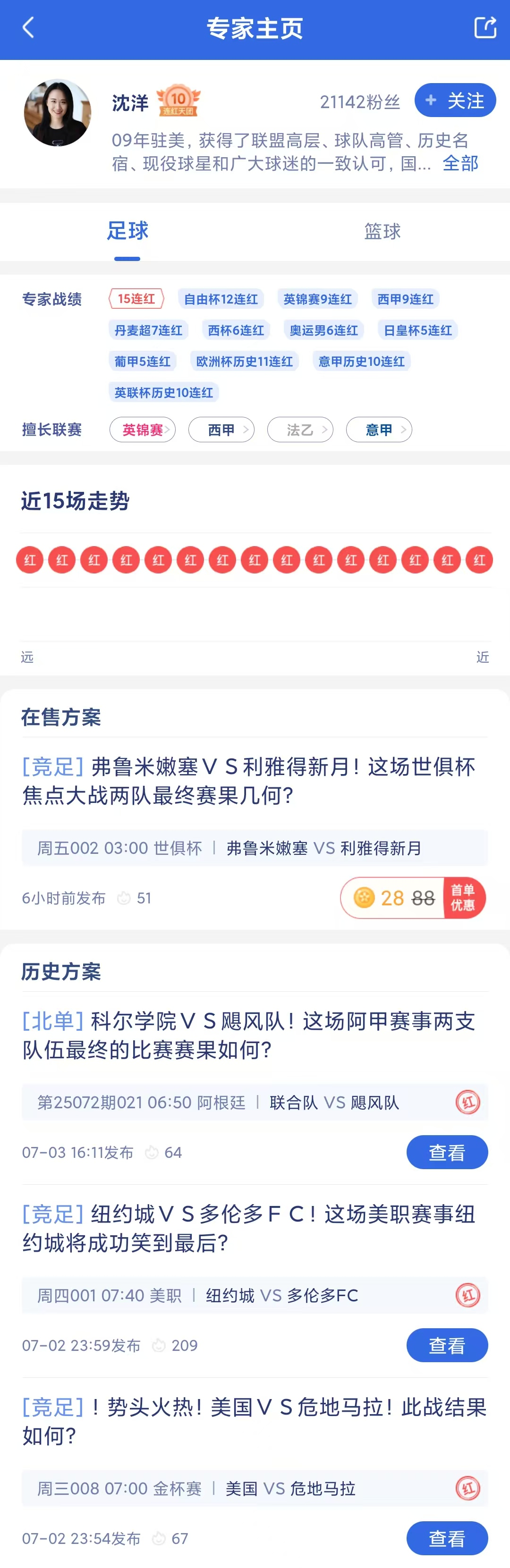The width and height of the screenshot is (510, 1568).
Task: Buy the plan at 28 coins discount
Action: [x=413, y=898]
